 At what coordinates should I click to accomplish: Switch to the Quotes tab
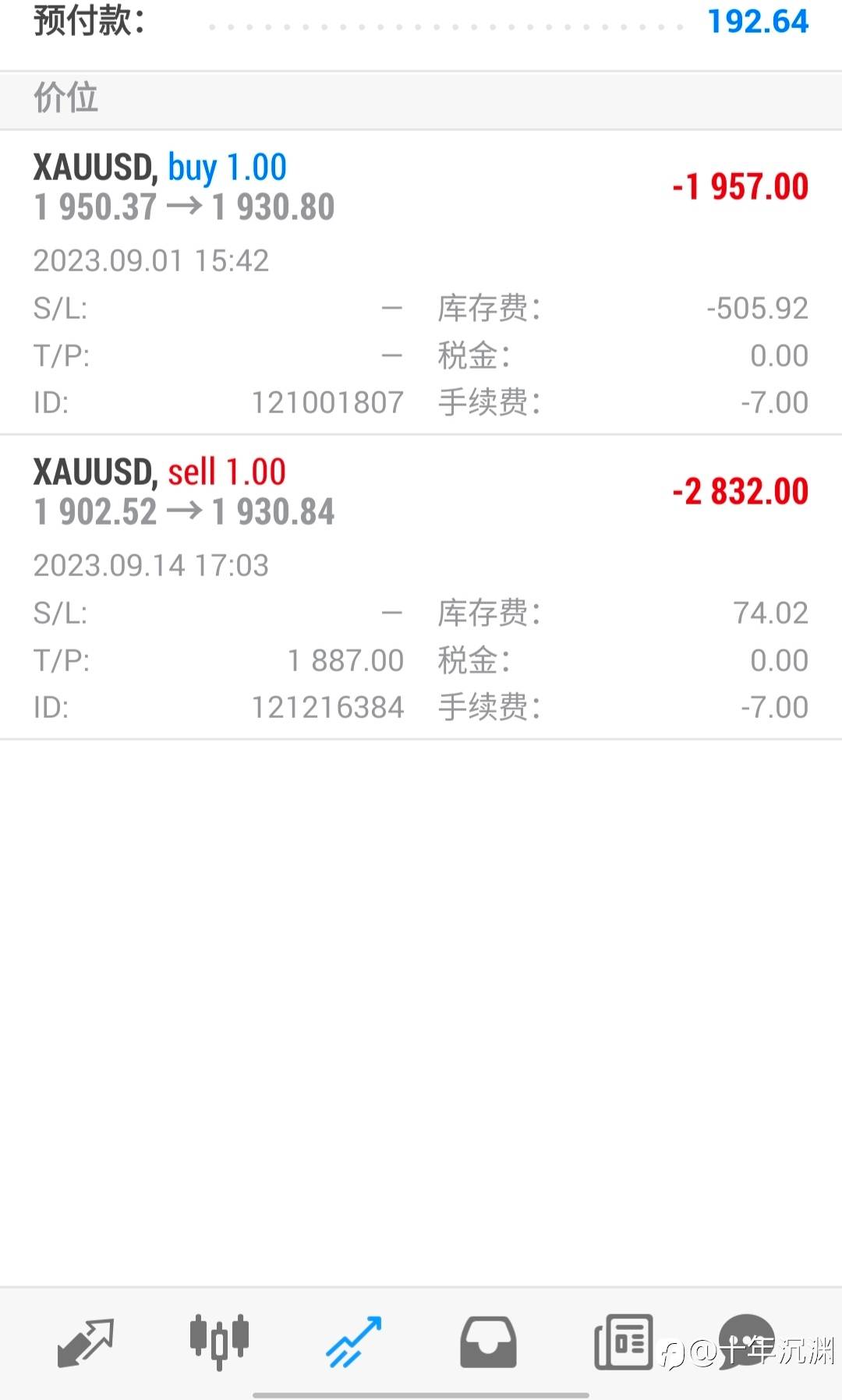pyautogui.click(x=86, y=1342)
